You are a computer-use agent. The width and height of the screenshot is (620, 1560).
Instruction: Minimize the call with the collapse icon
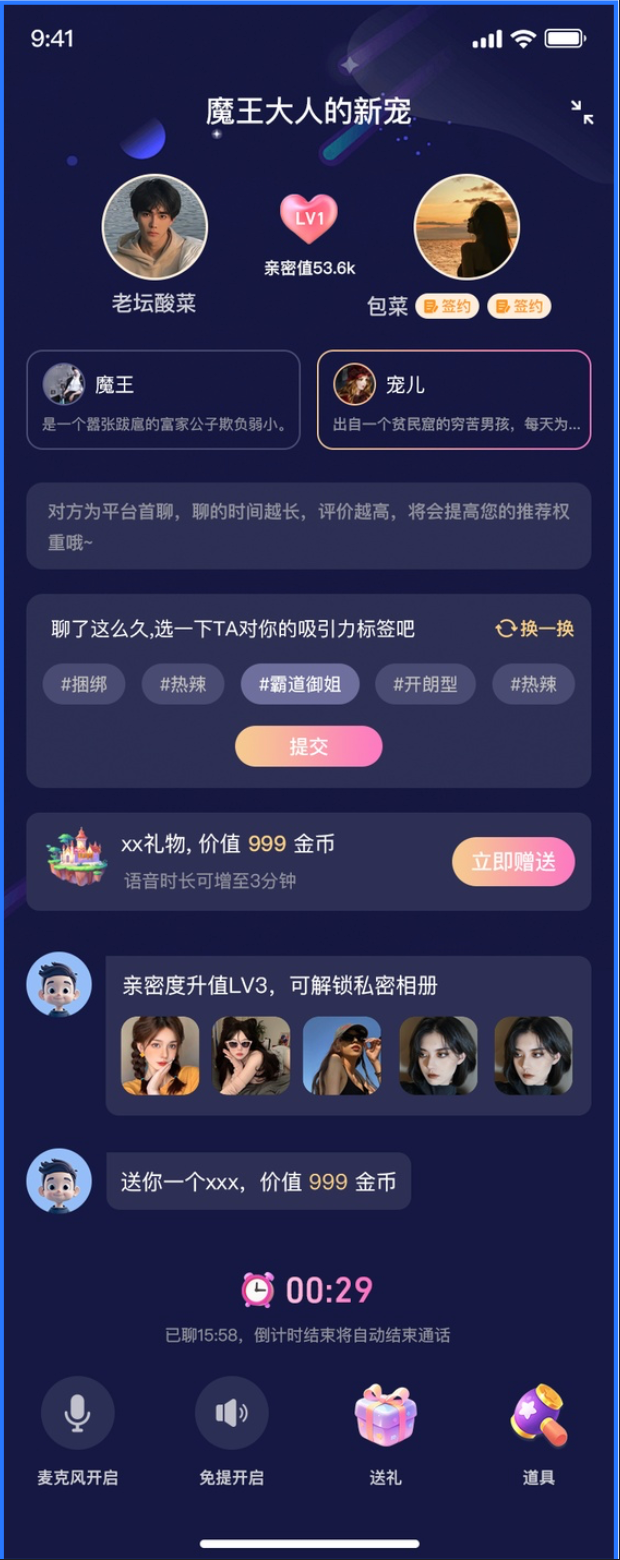[582, 112]
